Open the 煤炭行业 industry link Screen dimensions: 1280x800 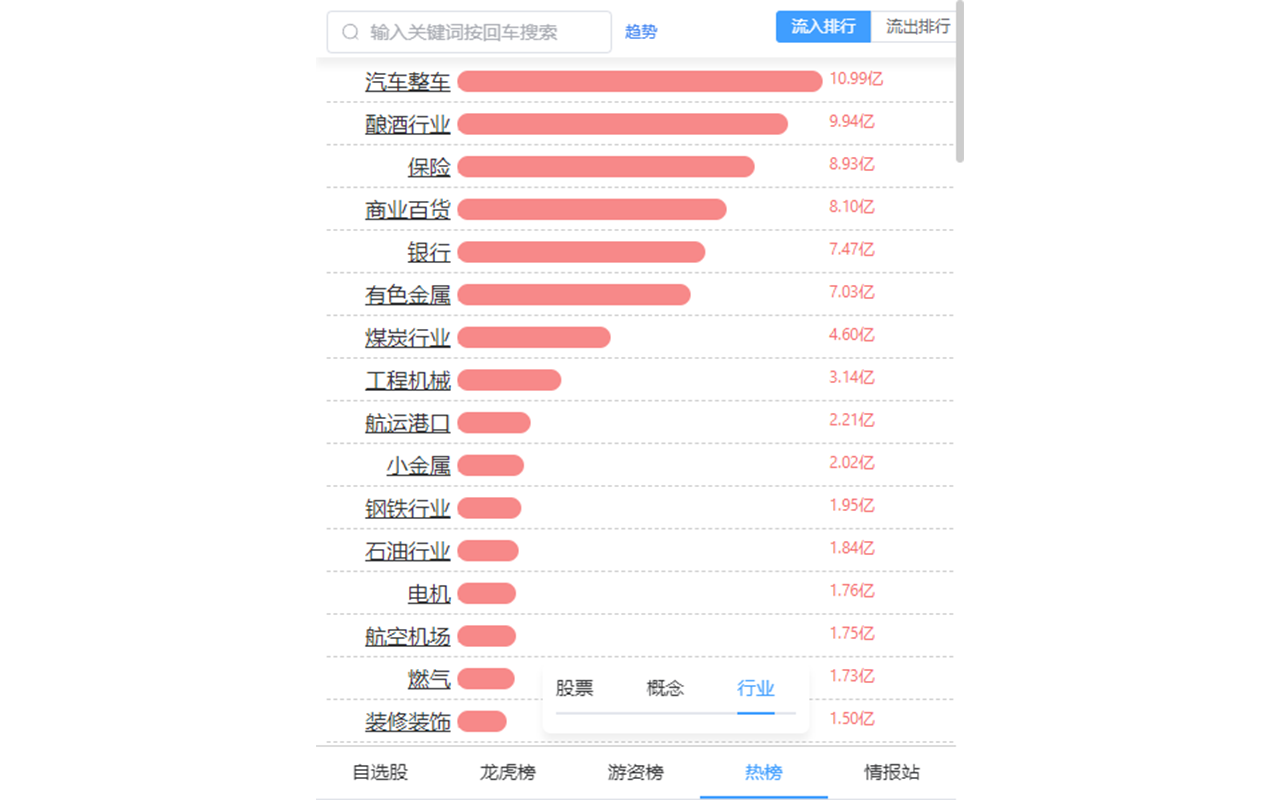click(x=408, y=338)
